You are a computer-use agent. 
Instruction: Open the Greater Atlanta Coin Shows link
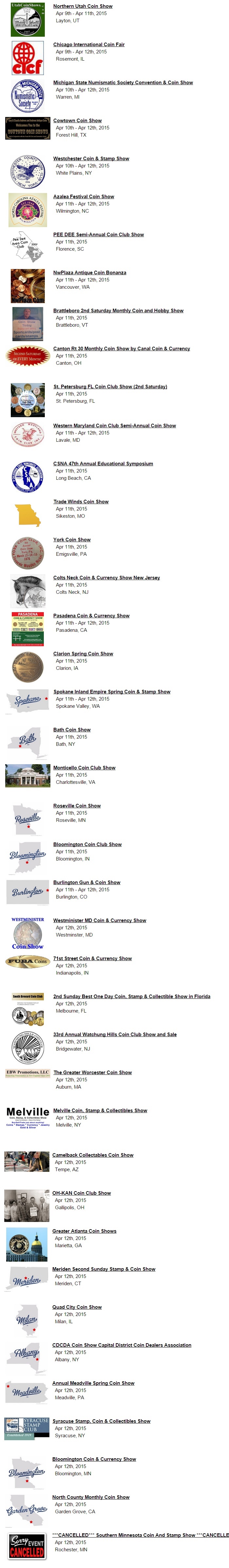(84, 1231)
